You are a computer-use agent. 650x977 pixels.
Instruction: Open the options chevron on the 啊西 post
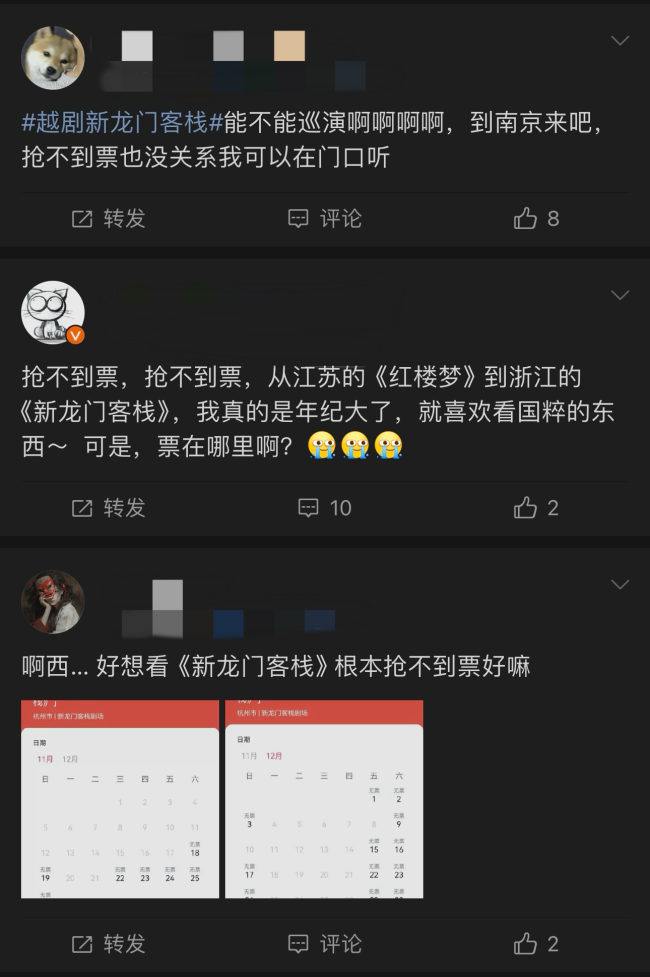pos(620,584)
